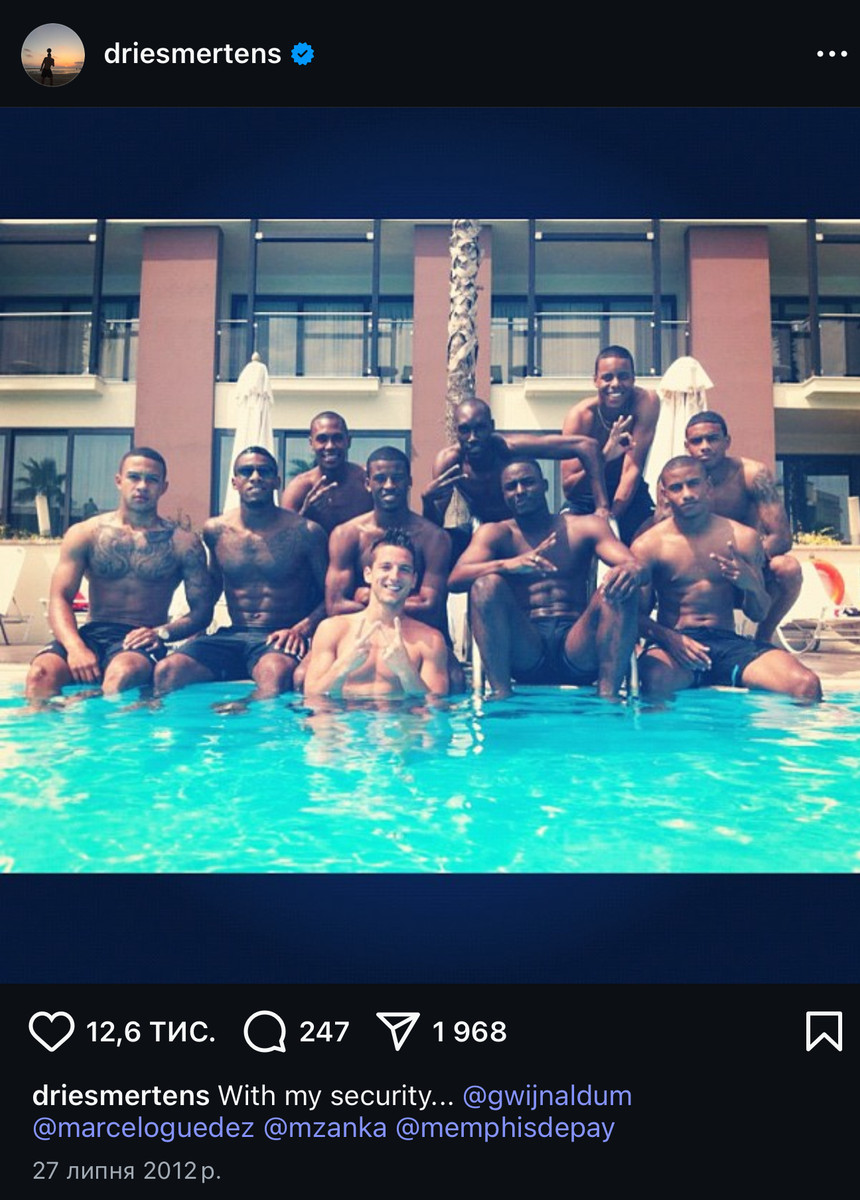Screen dimensions: 860x1200
Task: Open the pool photo in the post
Action: point(430,545)
